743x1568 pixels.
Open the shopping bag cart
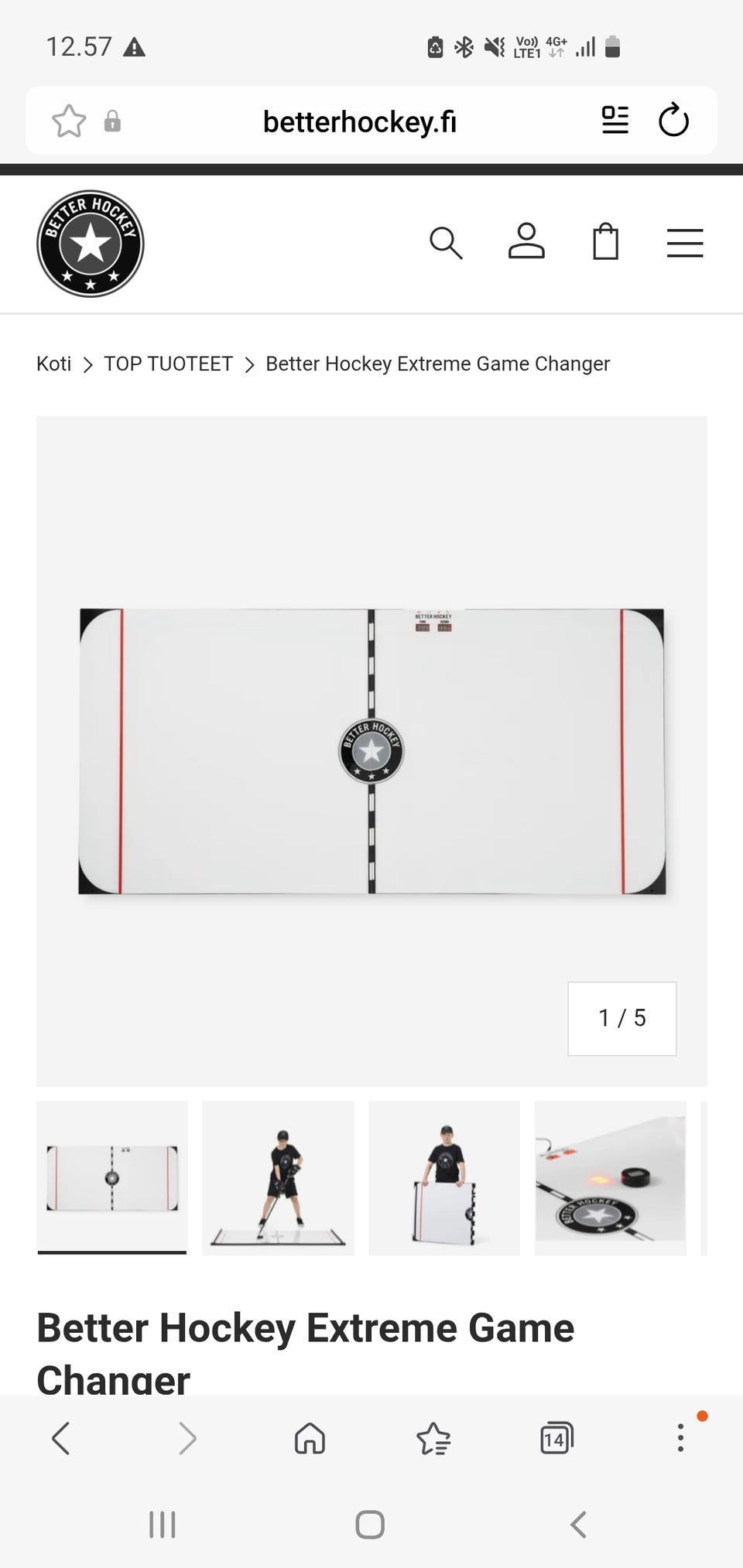pos(605,241)
